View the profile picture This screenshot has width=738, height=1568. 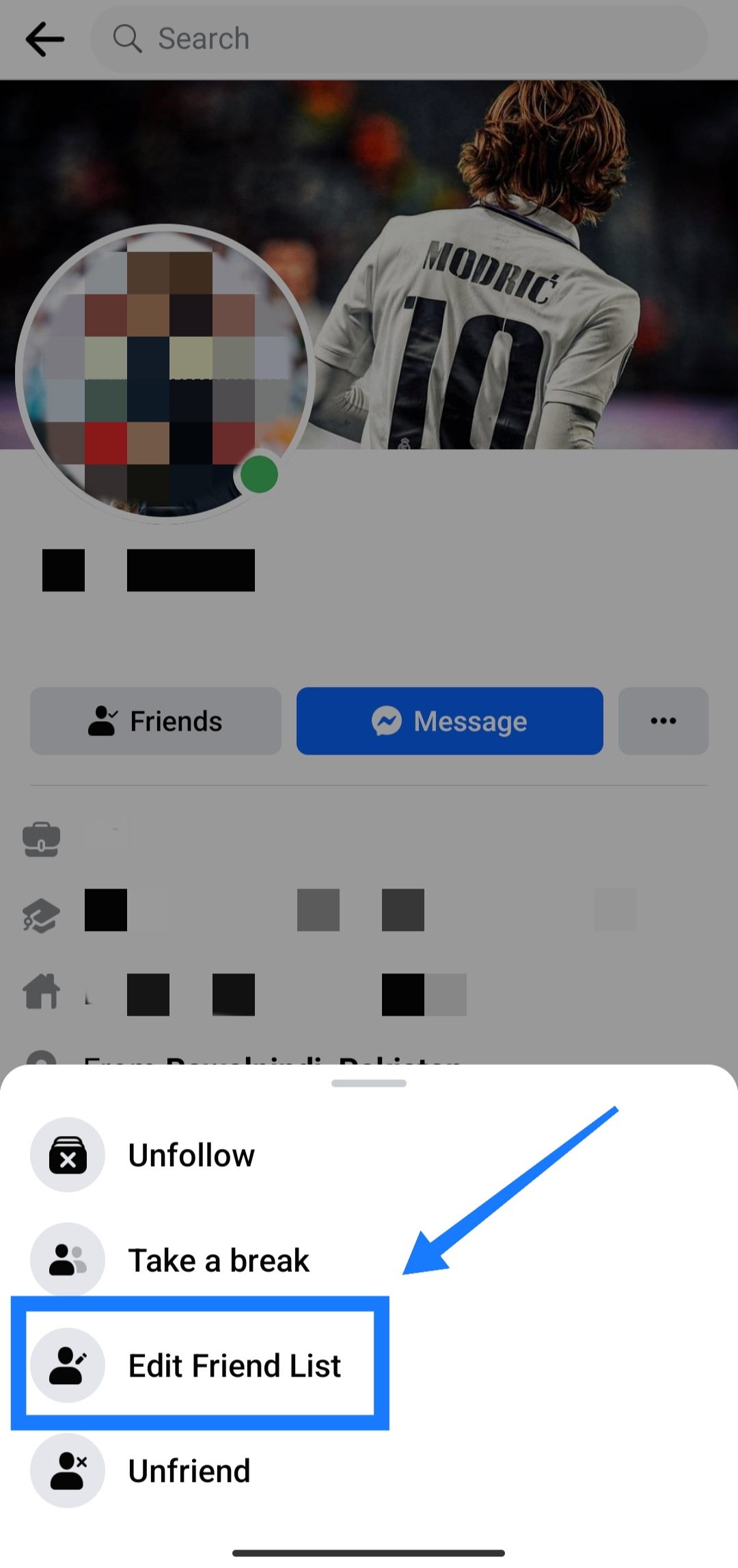tap(164, 373)
